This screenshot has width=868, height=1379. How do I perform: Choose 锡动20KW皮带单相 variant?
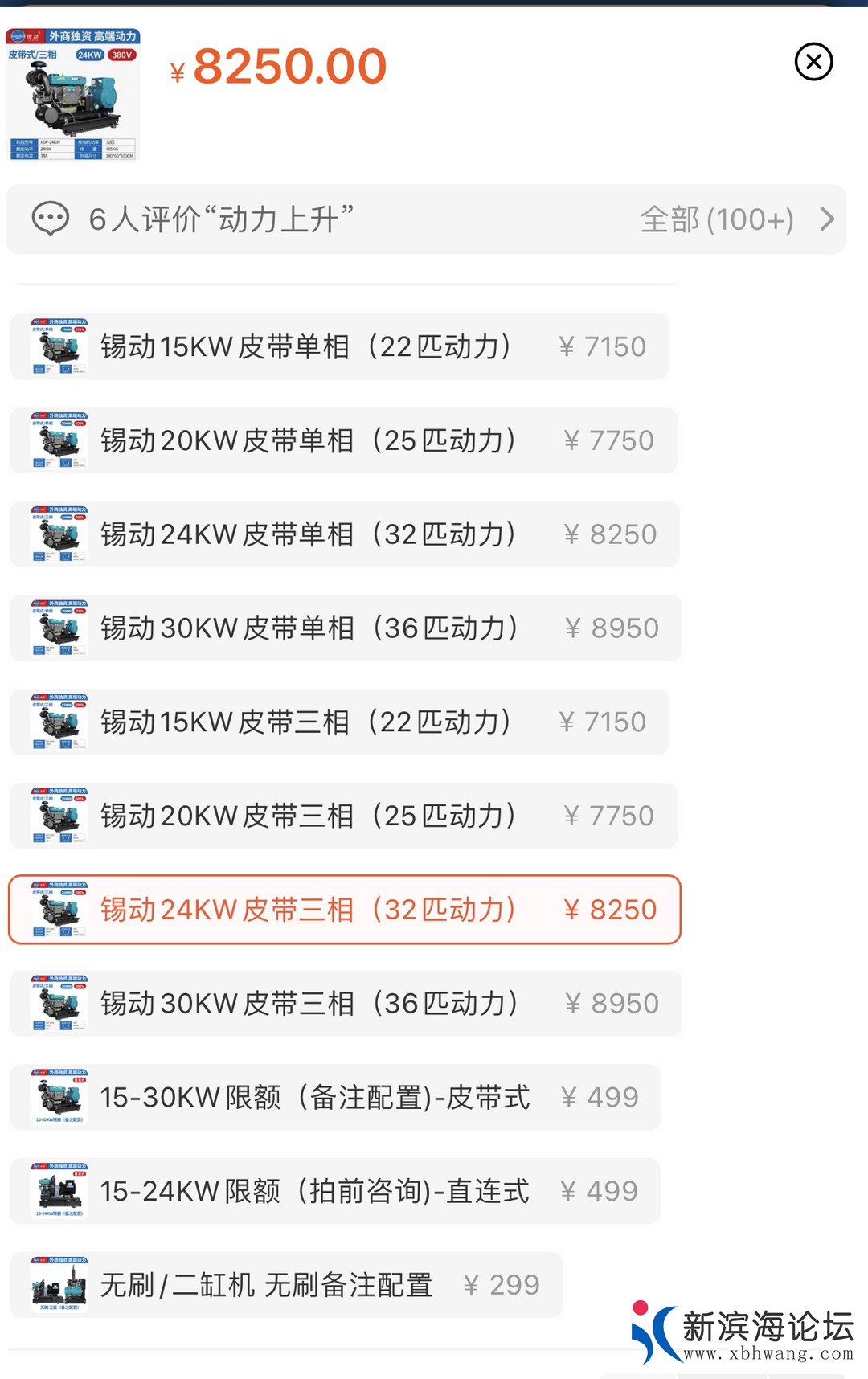(x=343, y=441)
